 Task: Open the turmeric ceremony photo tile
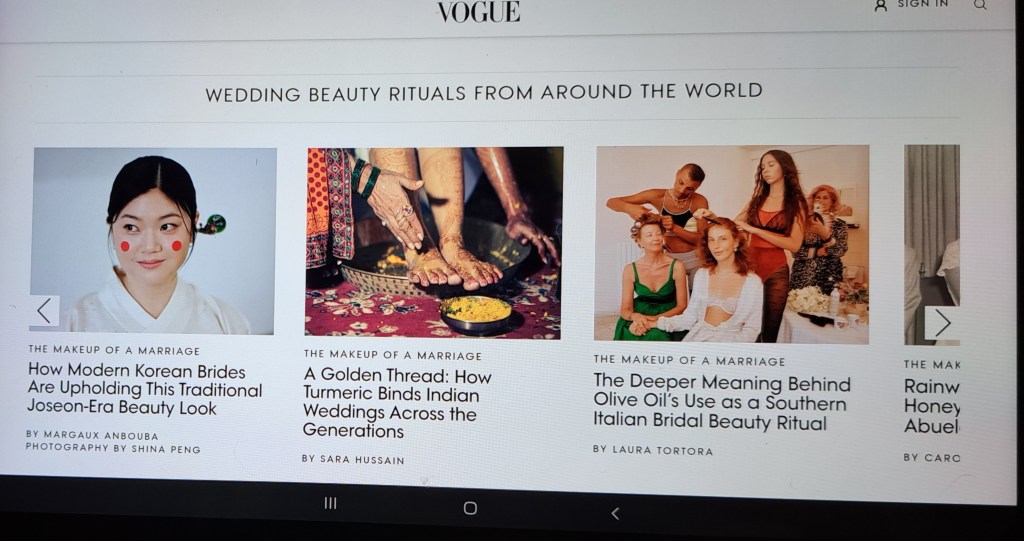coord(433,242)
